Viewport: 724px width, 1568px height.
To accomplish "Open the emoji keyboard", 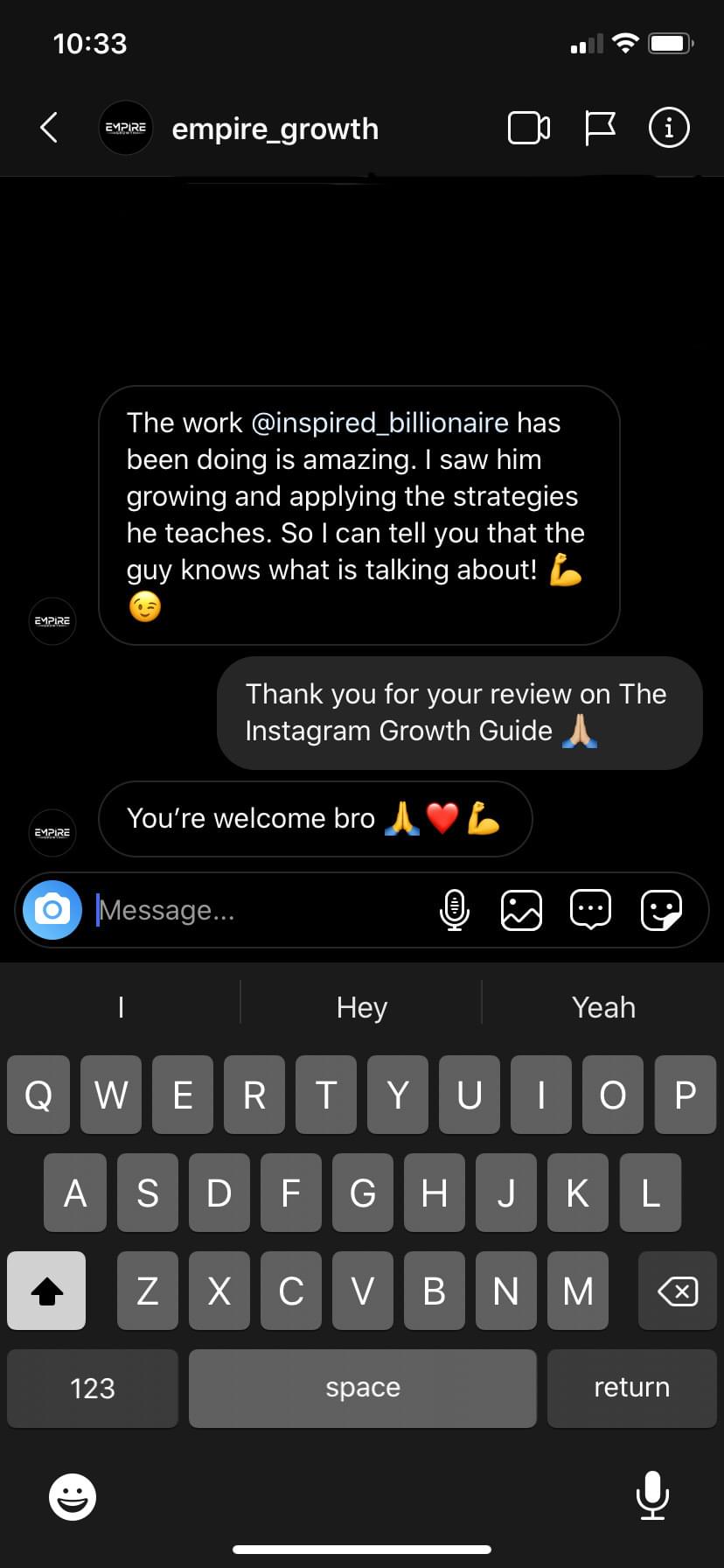I will tap(73, 1496).
